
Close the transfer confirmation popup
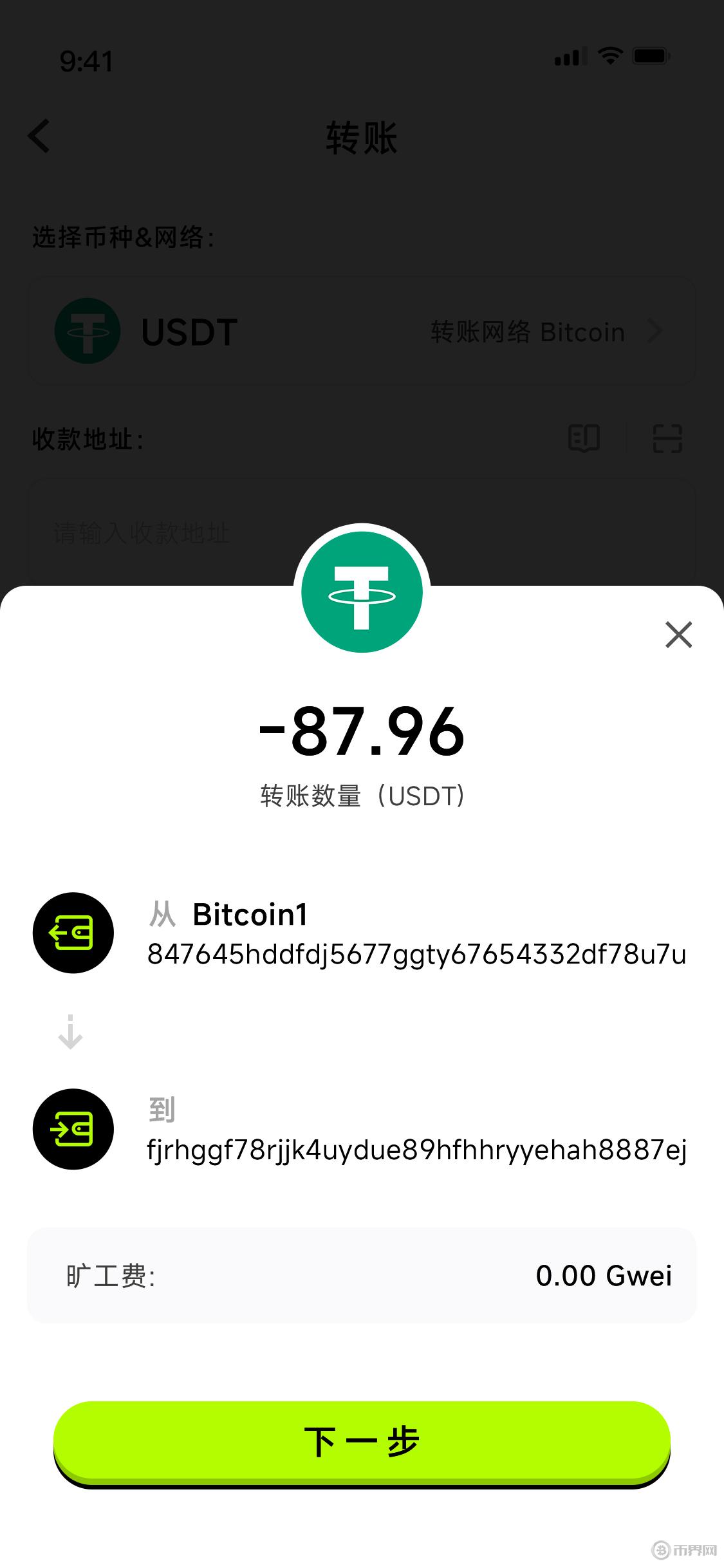tap(678, 635)
